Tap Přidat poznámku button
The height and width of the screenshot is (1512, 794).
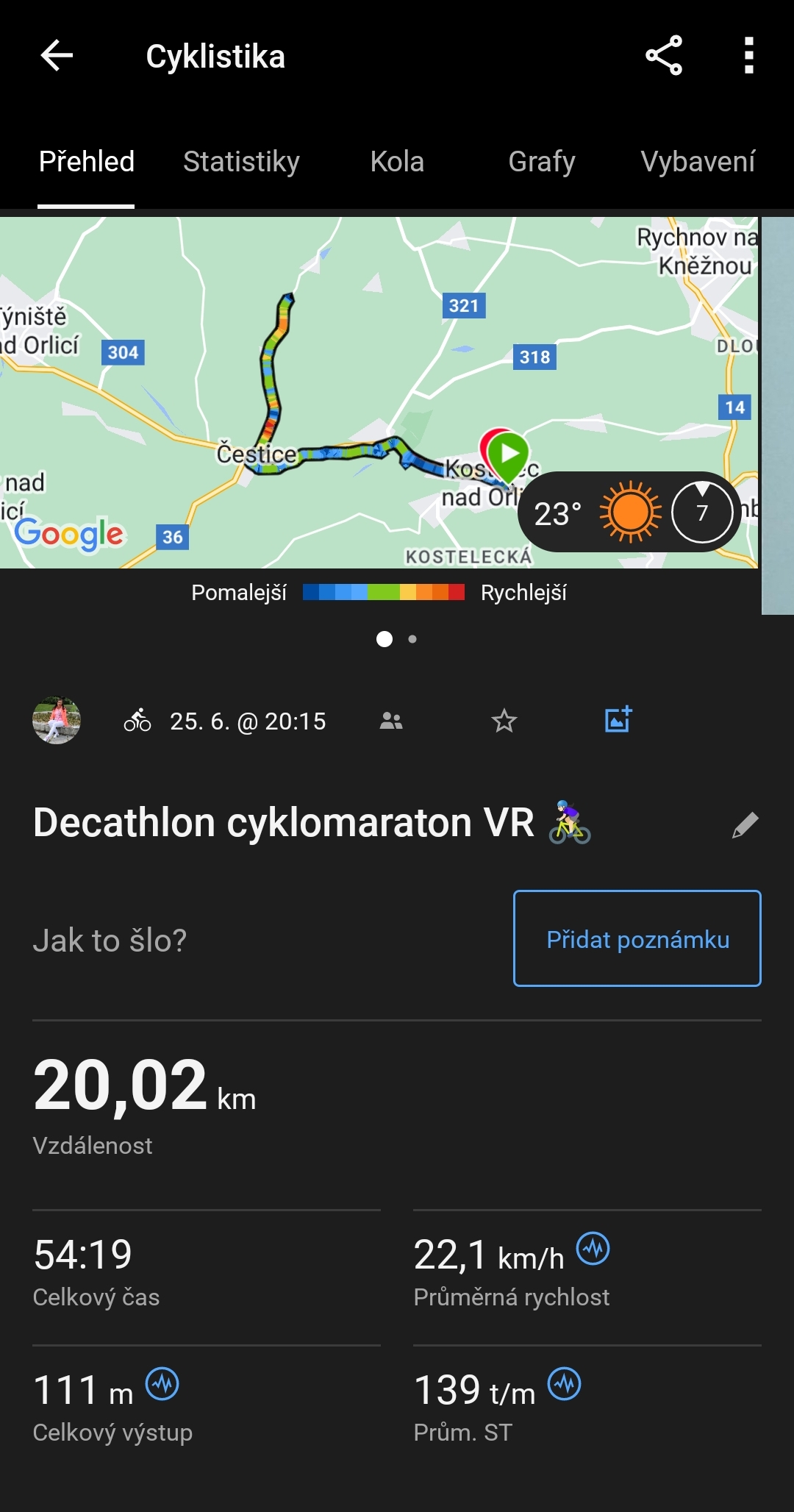(x=637, y=938)
